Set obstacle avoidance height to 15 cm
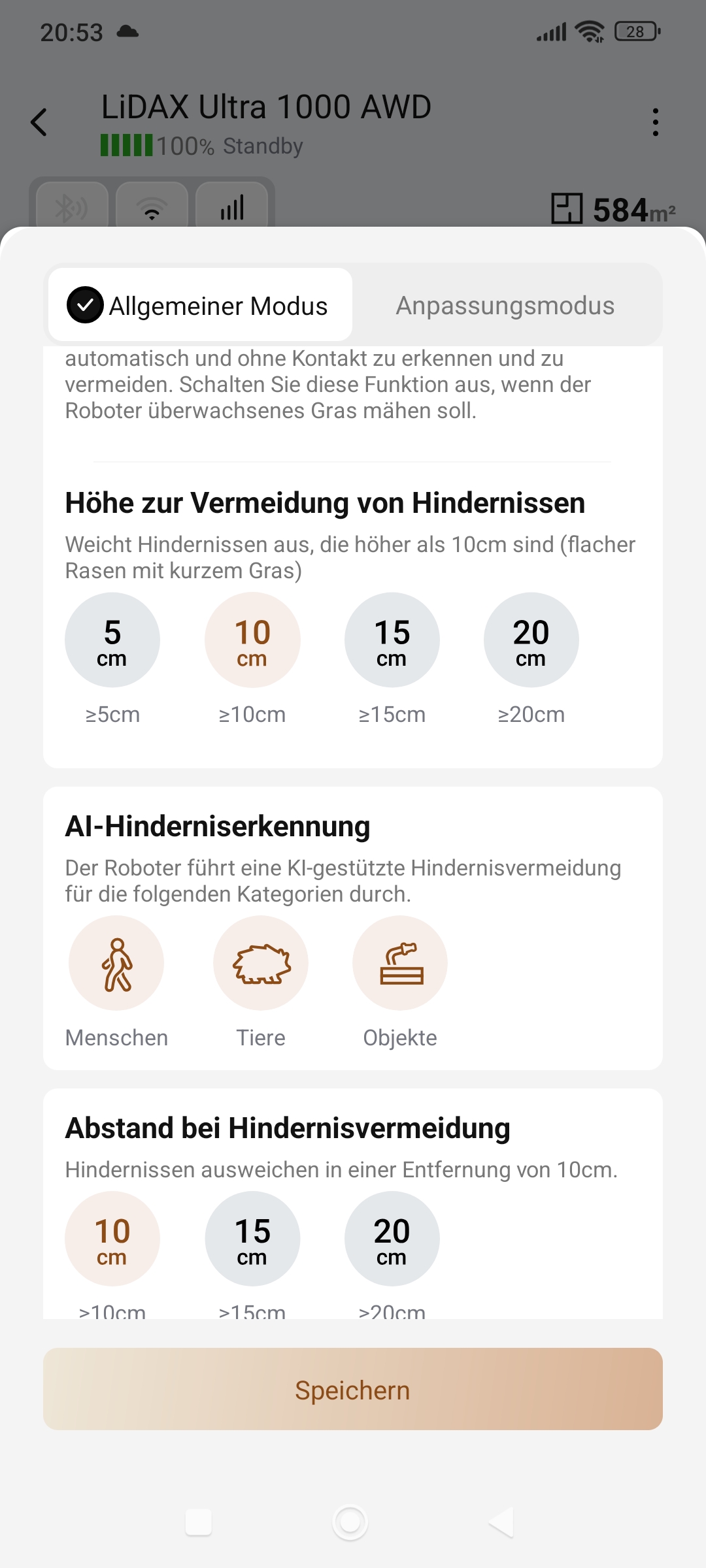This screenshot has width=706, height=1568. (x=392, y=640)
